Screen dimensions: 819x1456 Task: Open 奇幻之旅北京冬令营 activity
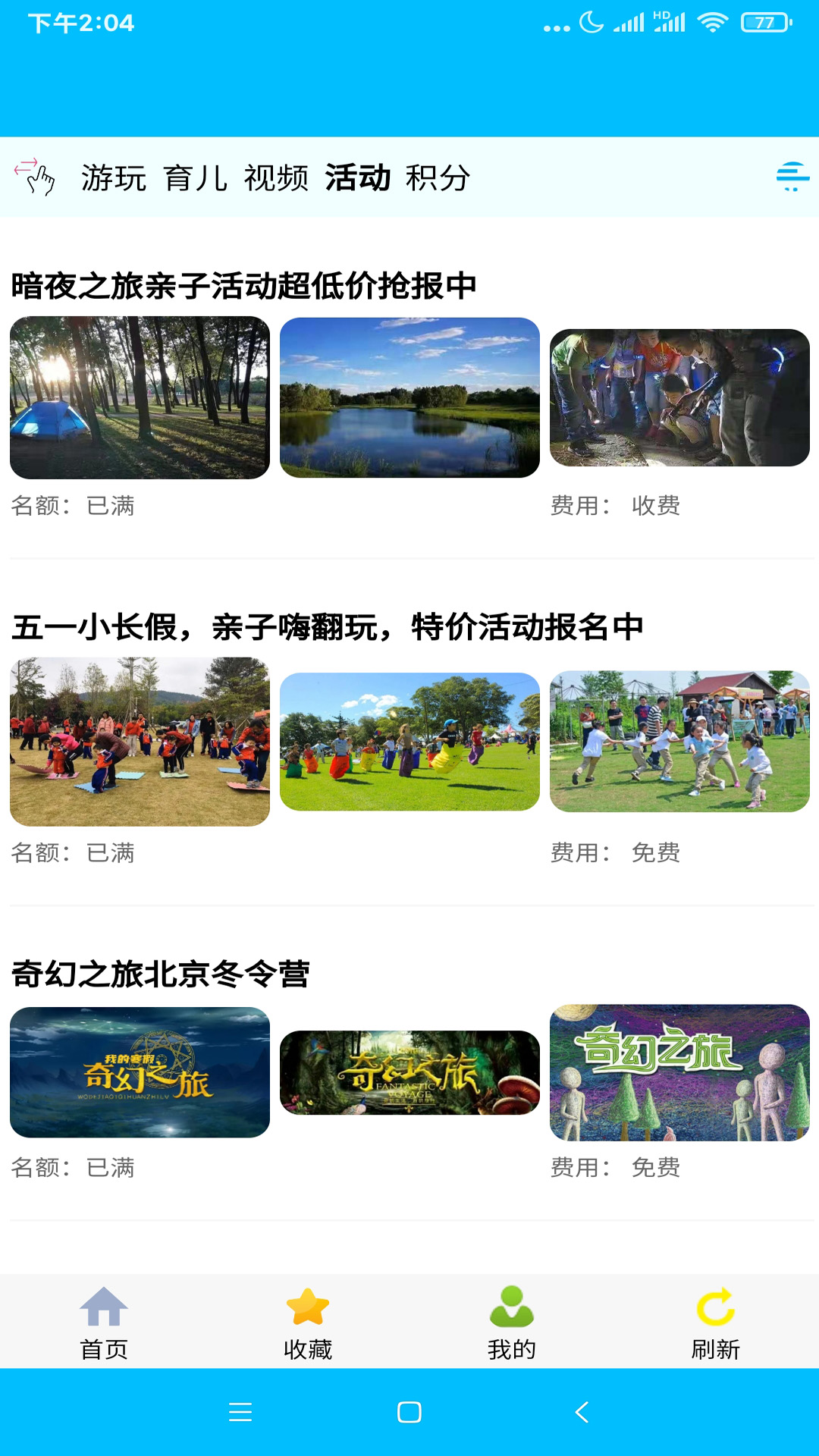(x=161, y=974)
